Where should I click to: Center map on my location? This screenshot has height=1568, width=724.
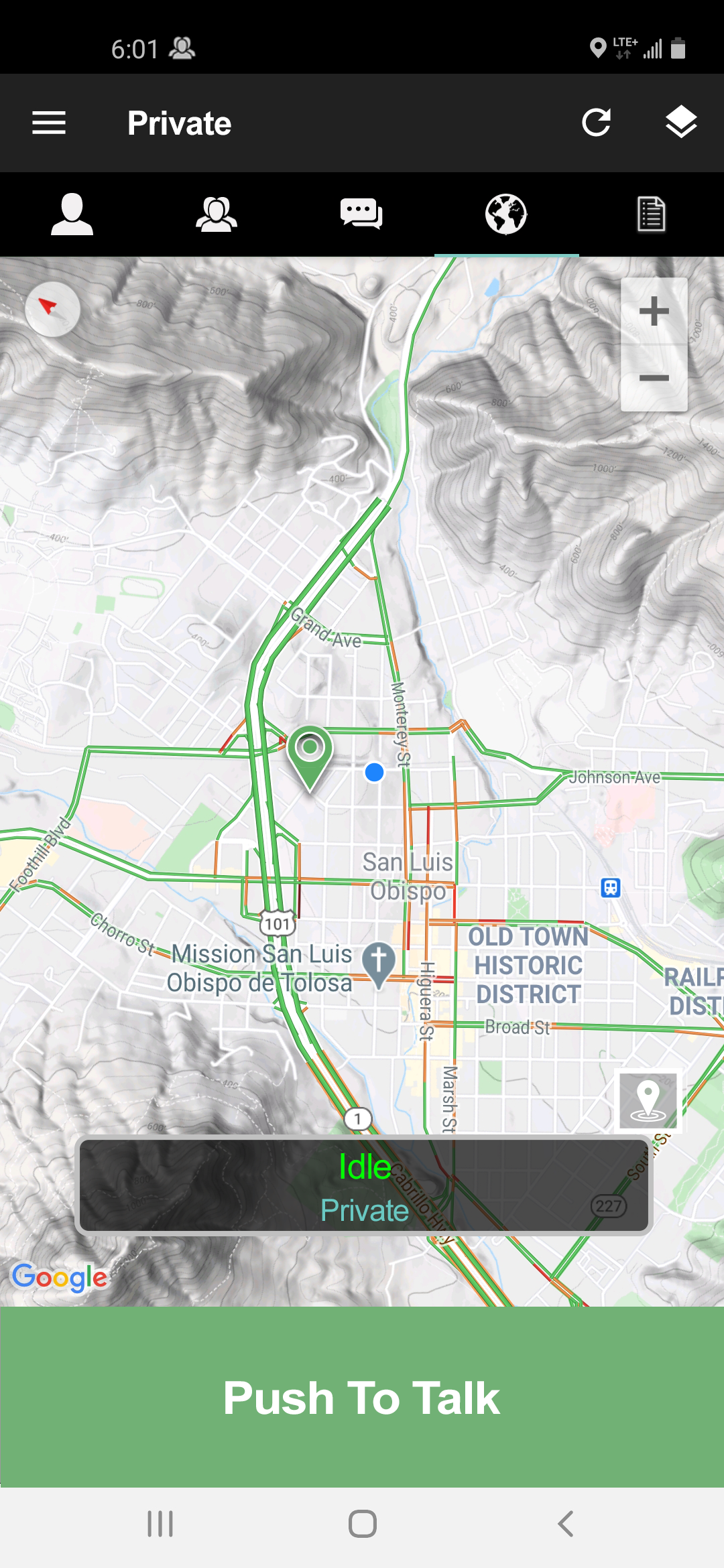tap(648, 1101)
